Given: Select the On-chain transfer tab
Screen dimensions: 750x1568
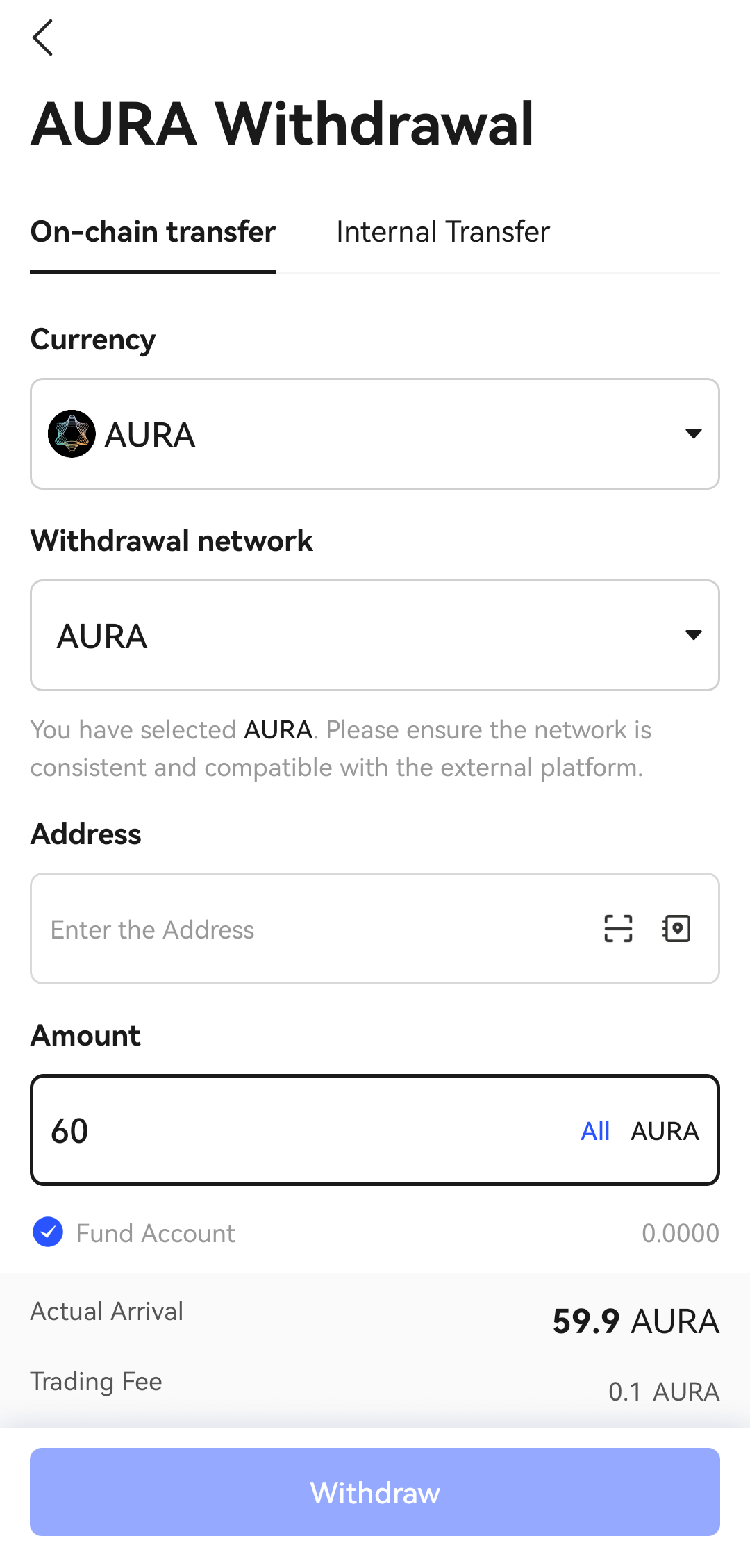Looking at the screenshot, I should pos(153,232).
